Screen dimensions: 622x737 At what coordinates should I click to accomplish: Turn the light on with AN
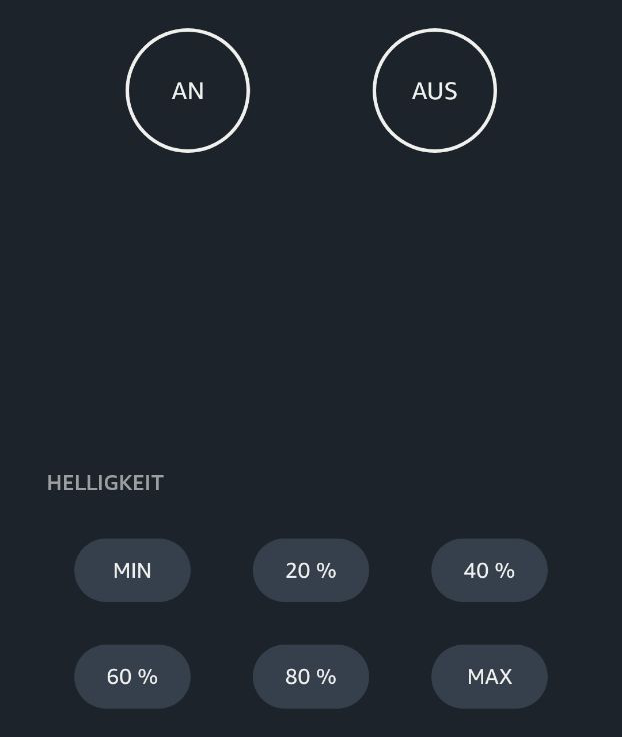[x=187, y=91]
